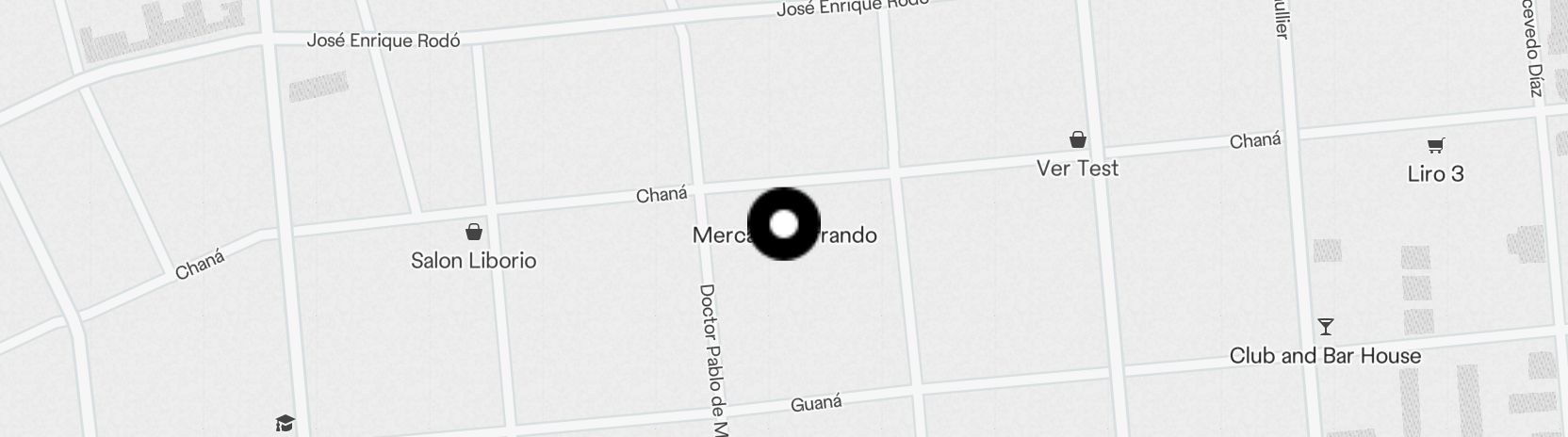This screenshot has width=1568, height=437.
Task: Open the Salon Liborio place marker
Action: coord(474,232)
